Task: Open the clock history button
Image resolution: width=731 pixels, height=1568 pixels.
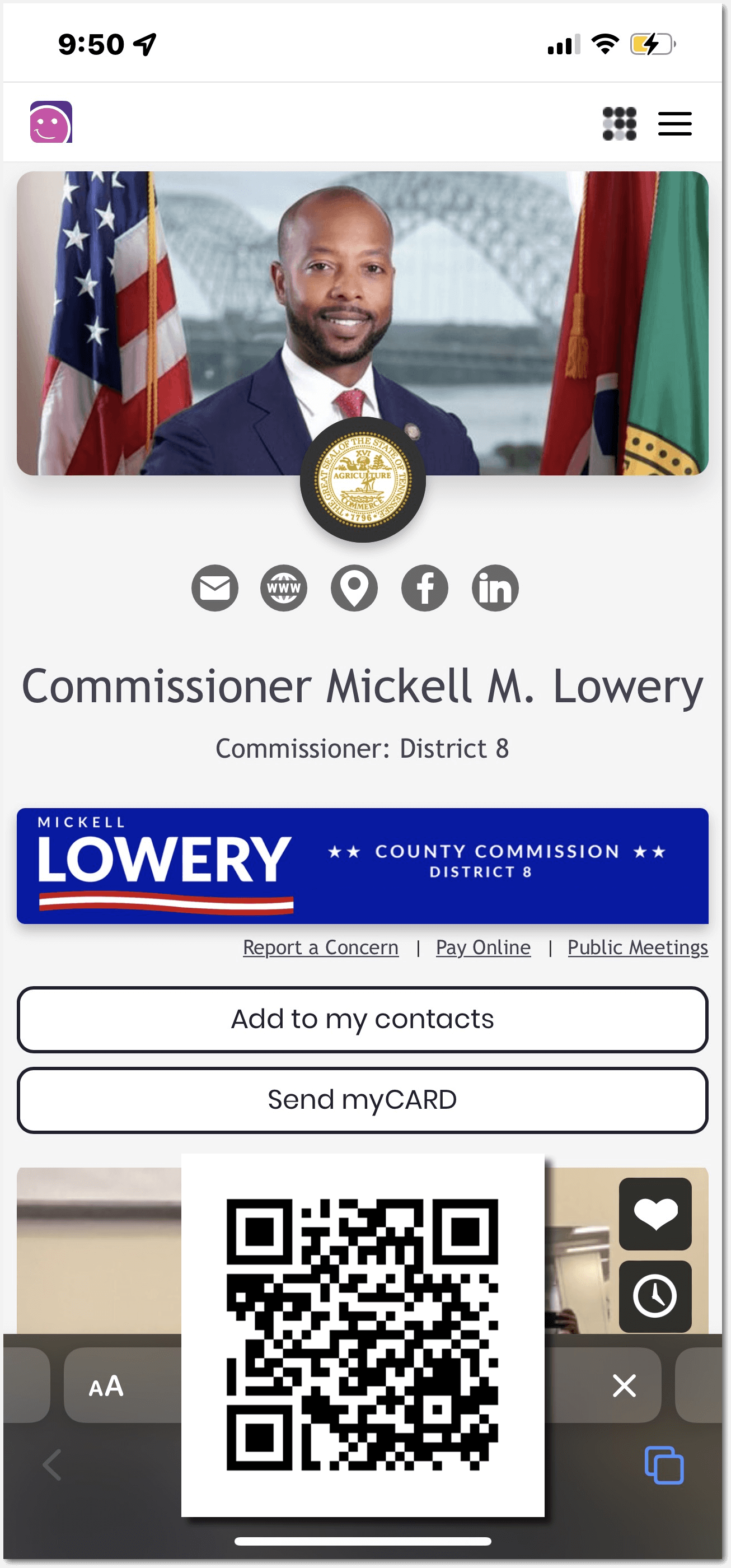Action: coord(655,1296)
